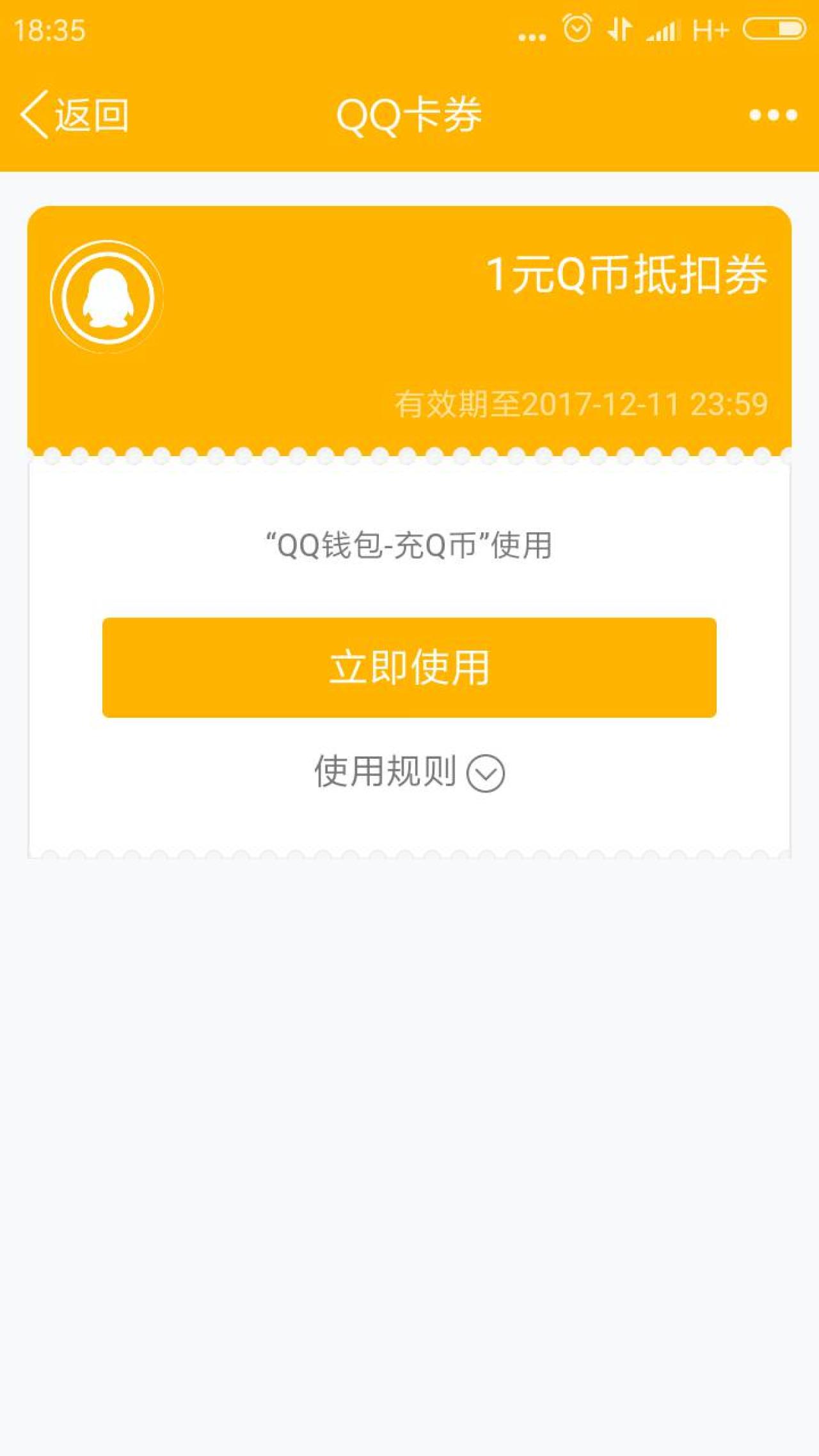Go back with the 返回 button
The height and width of the screenshot is (1456, 819).
pos(76,115)
